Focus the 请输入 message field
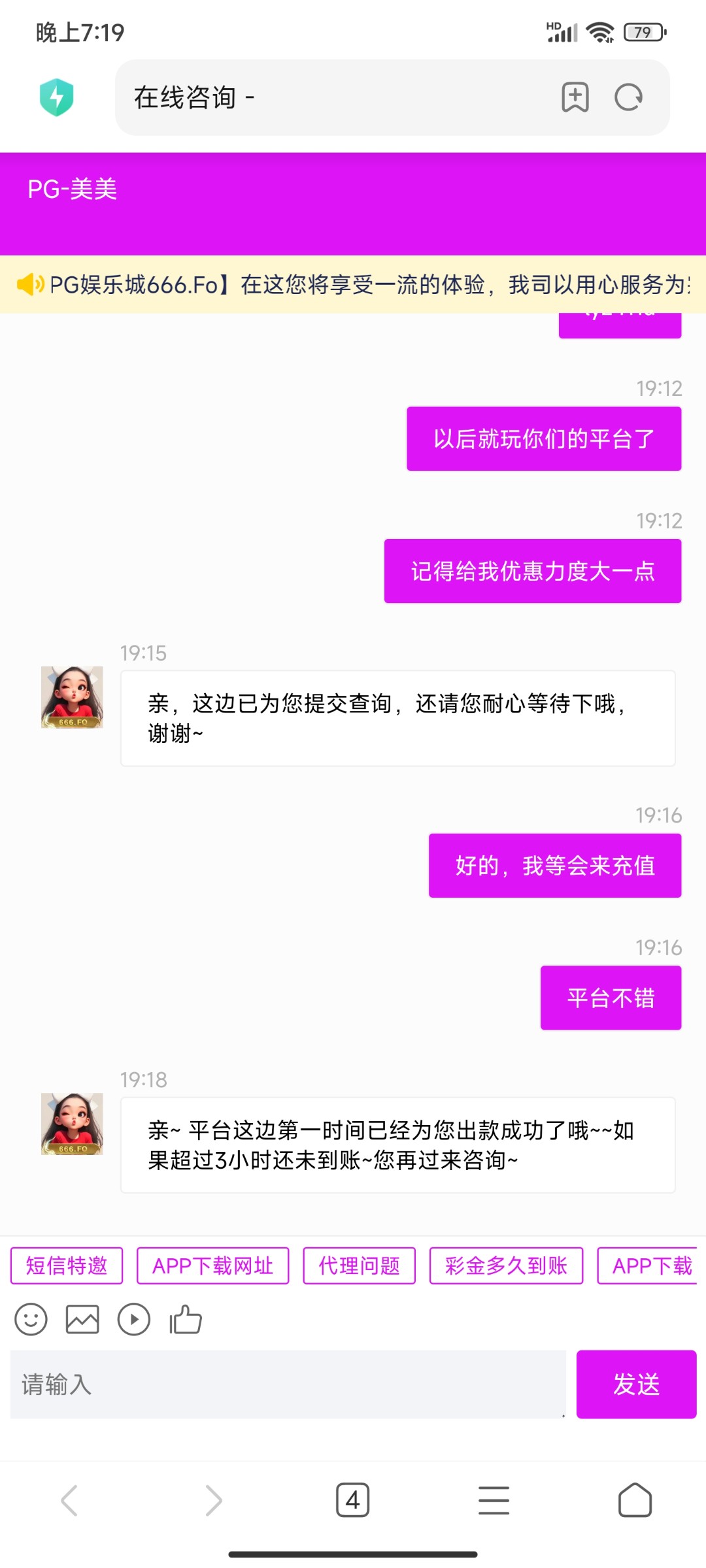The width and height of the screenshot is (706, 1568). (x=288, y=1384)
